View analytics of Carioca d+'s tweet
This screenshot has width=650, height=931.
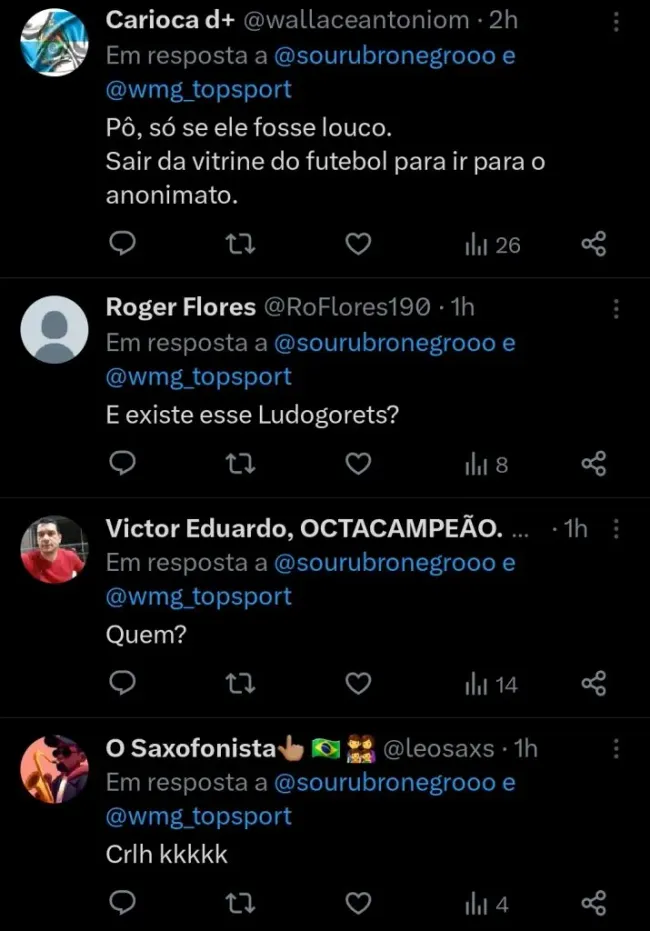pyautogui.click(x=493, y=244)
